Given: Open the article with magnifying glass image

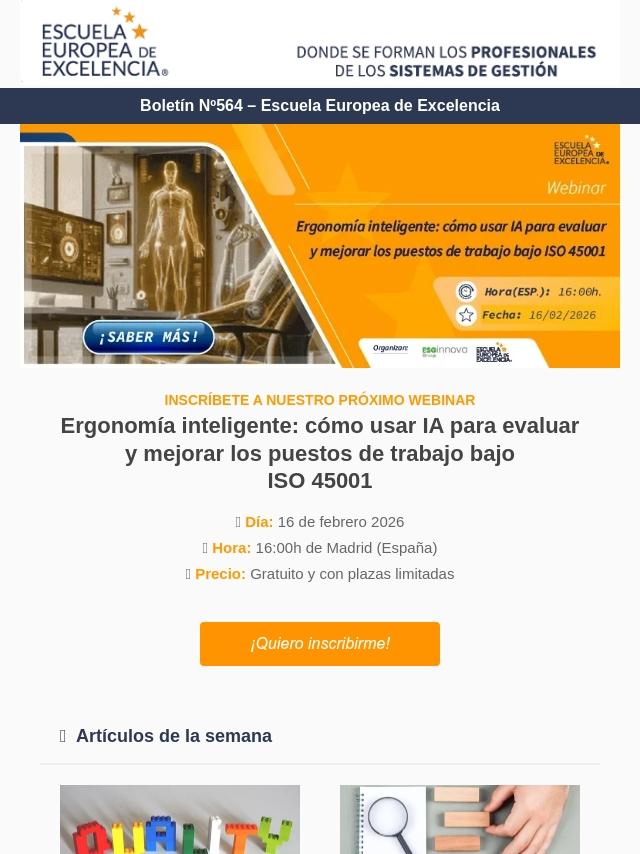Looking at the screenshot, I should 460,819.
